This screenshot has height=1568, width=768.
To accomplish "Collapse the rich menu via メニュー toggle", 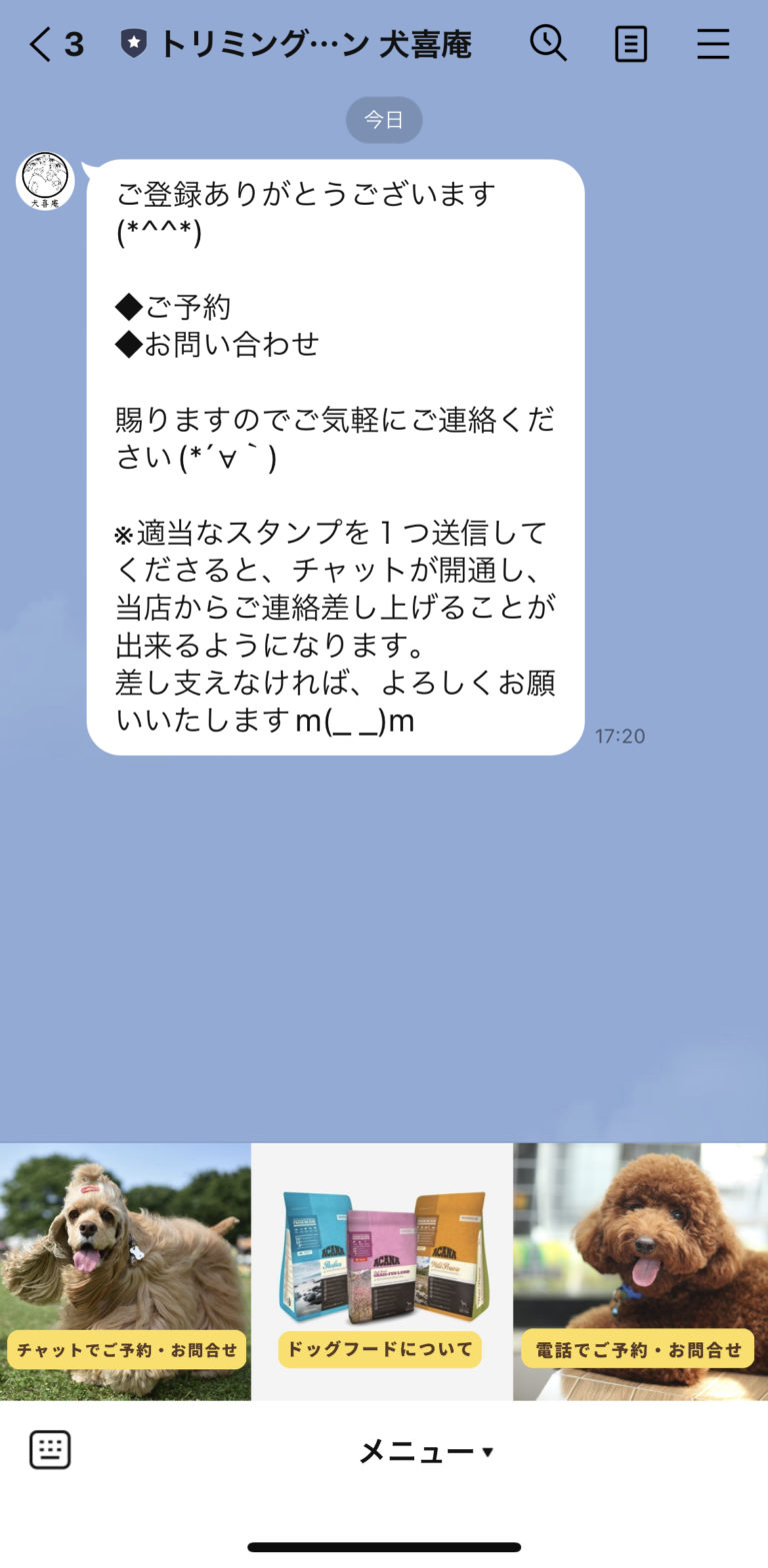I will pos(424,1451).
